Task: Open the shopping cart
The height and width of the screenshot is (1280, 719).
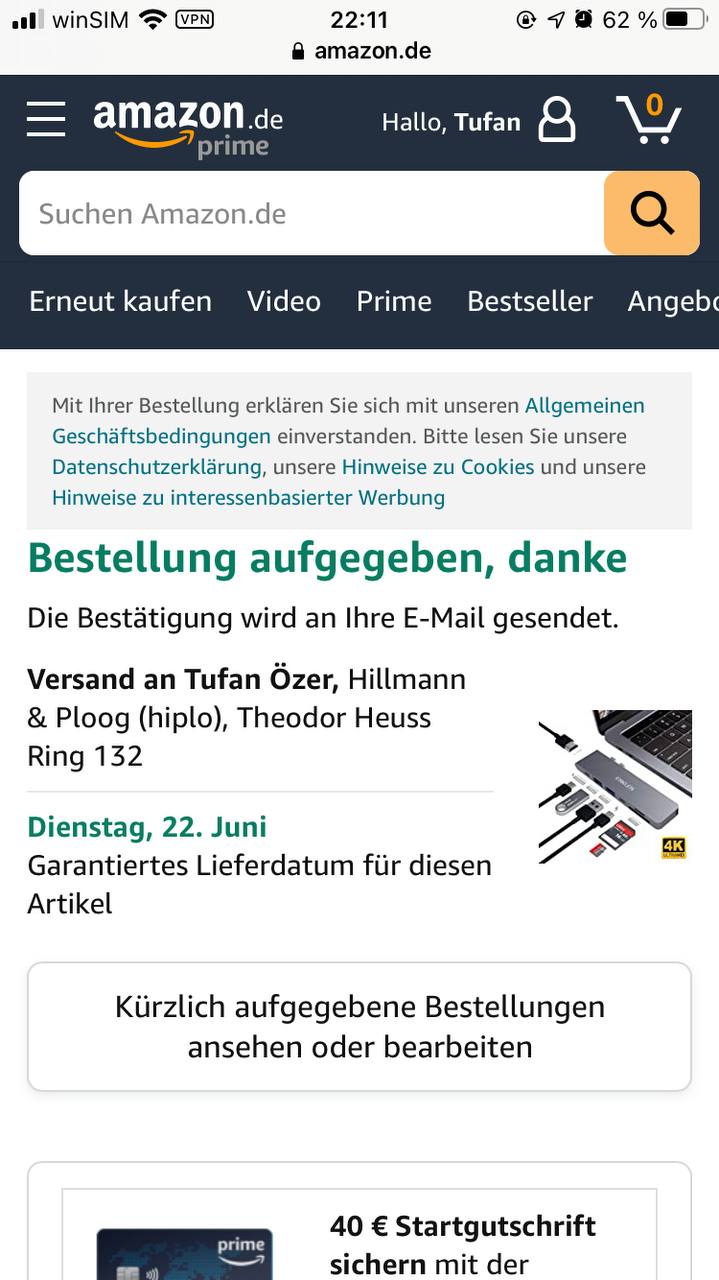Action: [648, 120]
